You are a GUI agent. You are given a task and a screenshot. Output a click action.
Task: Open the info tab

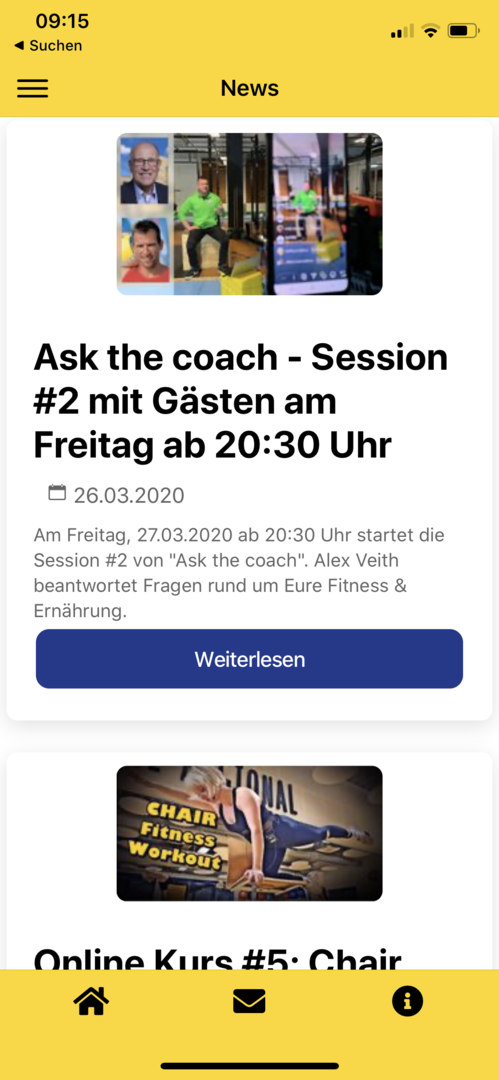[407, 1001]
